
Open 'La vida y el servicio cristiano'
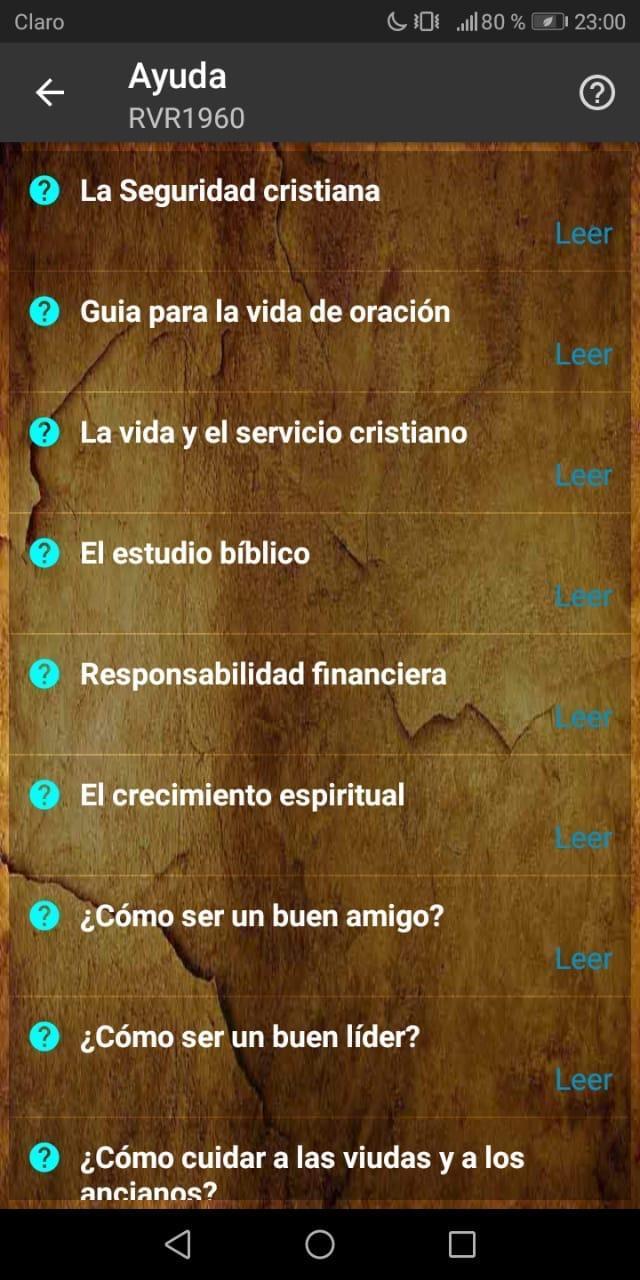coord(274,433)
